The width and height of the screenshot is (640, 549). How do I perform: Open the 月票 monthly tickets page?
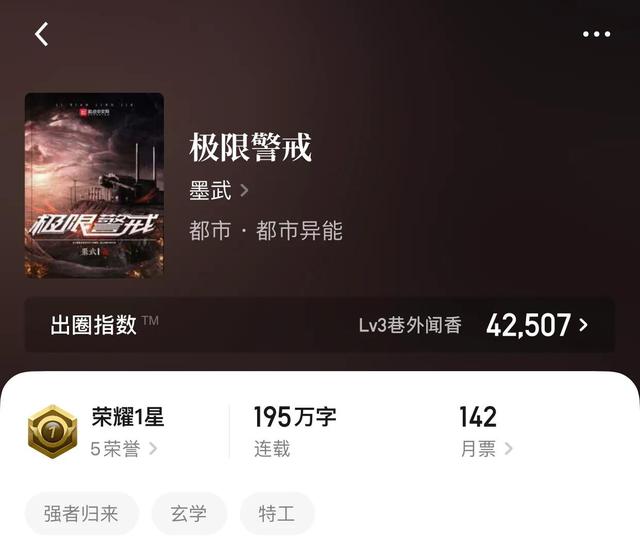(486, 449)
